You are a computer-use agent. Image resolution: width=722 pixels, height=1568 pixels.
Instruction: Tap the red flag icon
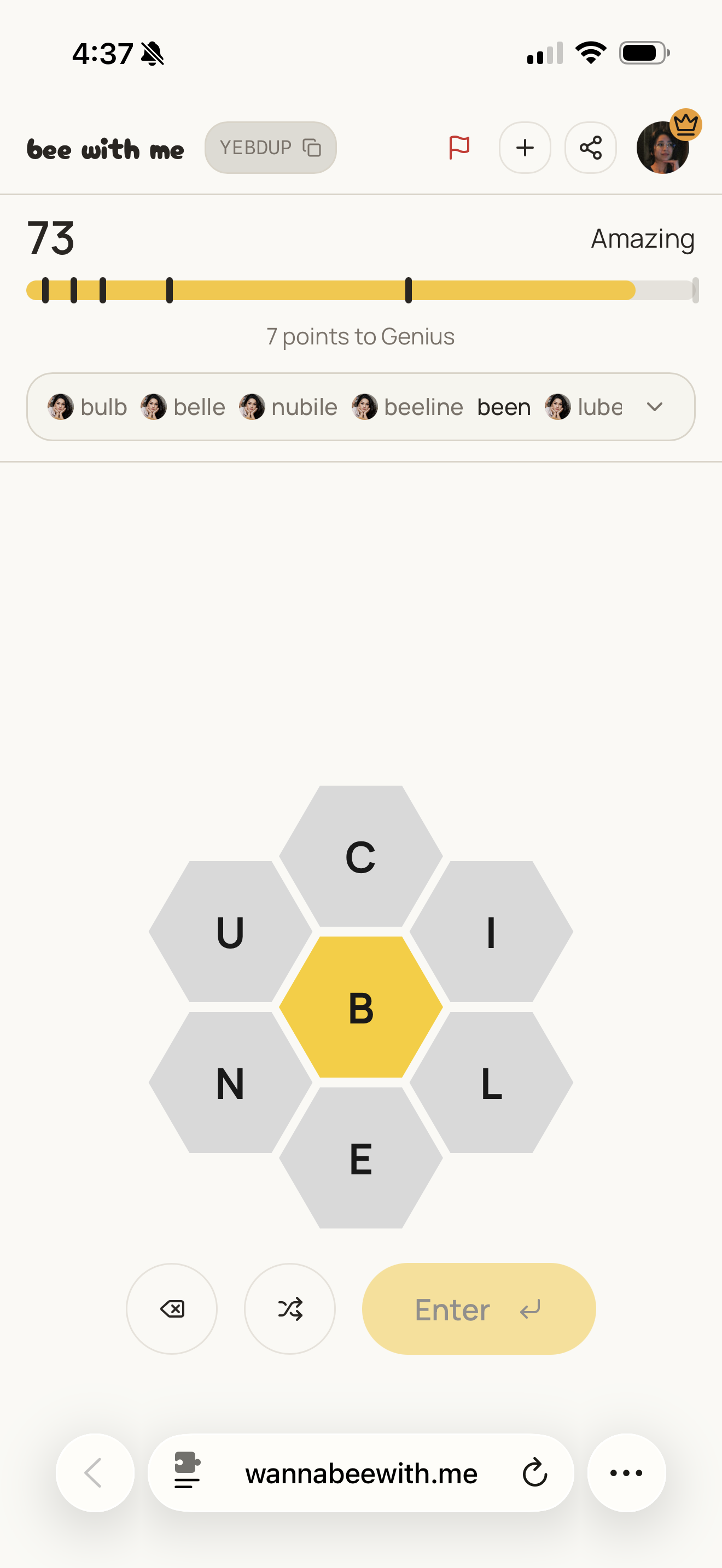click(x=459, y=148)
